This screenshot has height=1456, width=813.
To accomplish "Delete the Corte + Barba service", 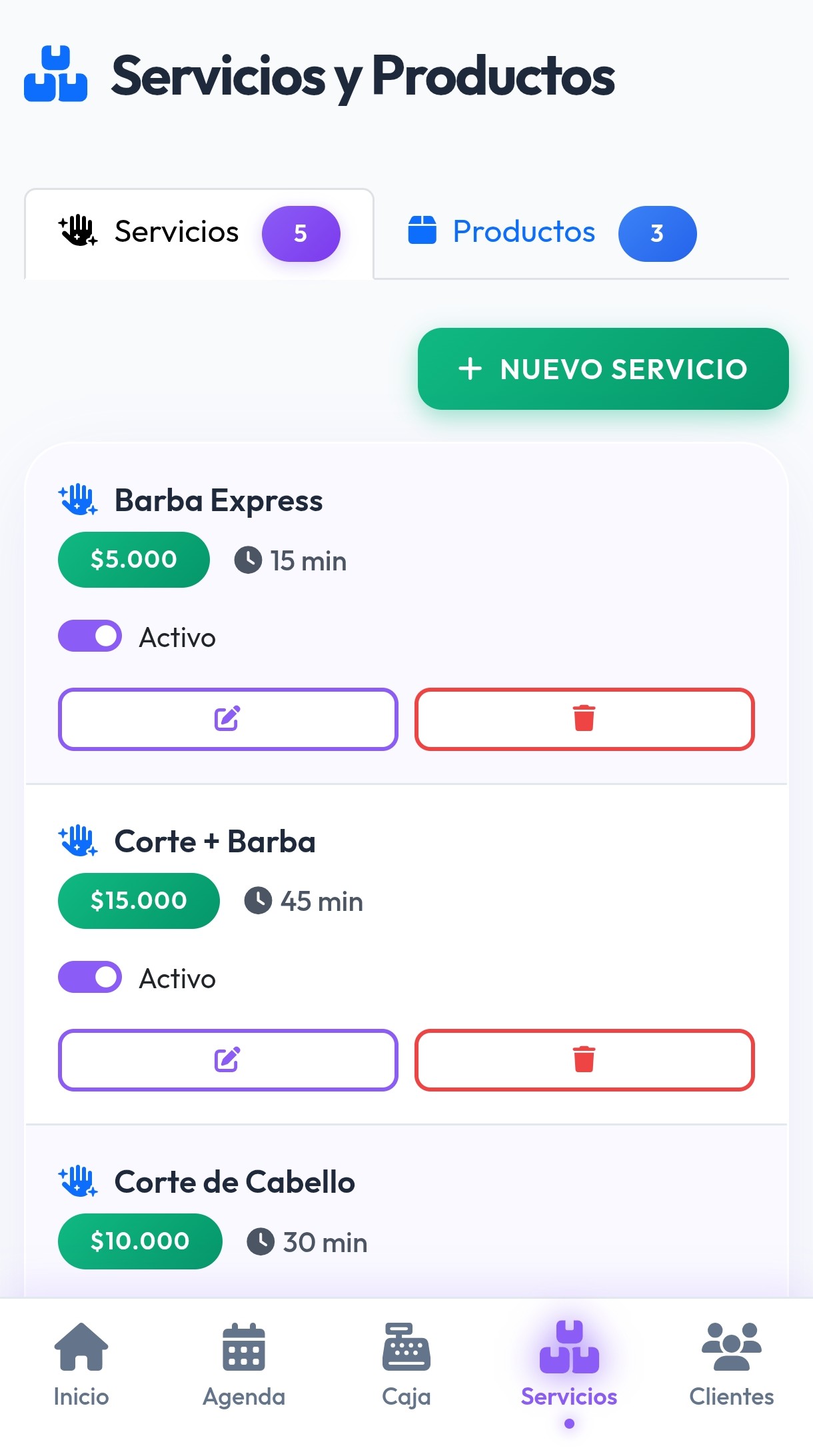I will point(584,1060).
